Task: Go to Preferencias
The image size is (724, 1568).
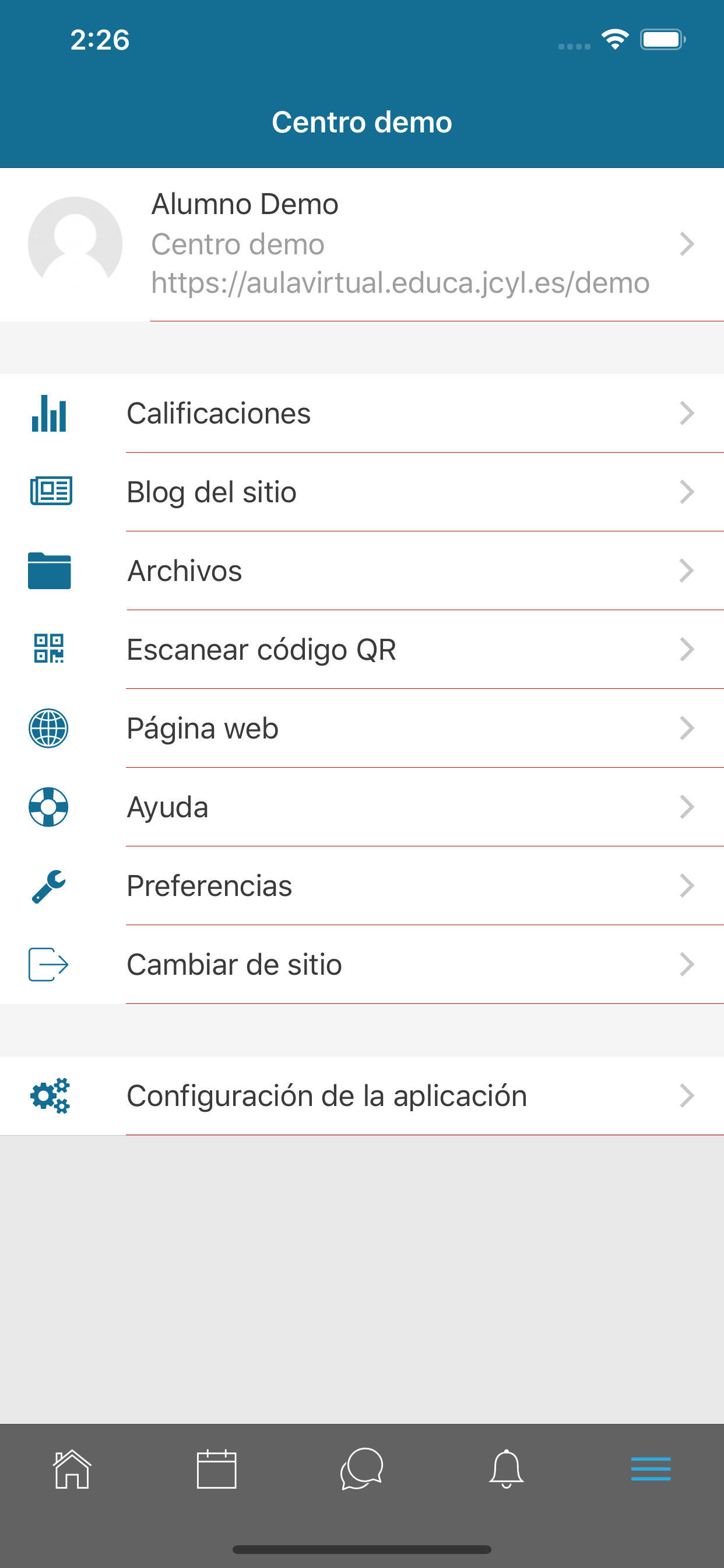Action: tap(362, 885)
